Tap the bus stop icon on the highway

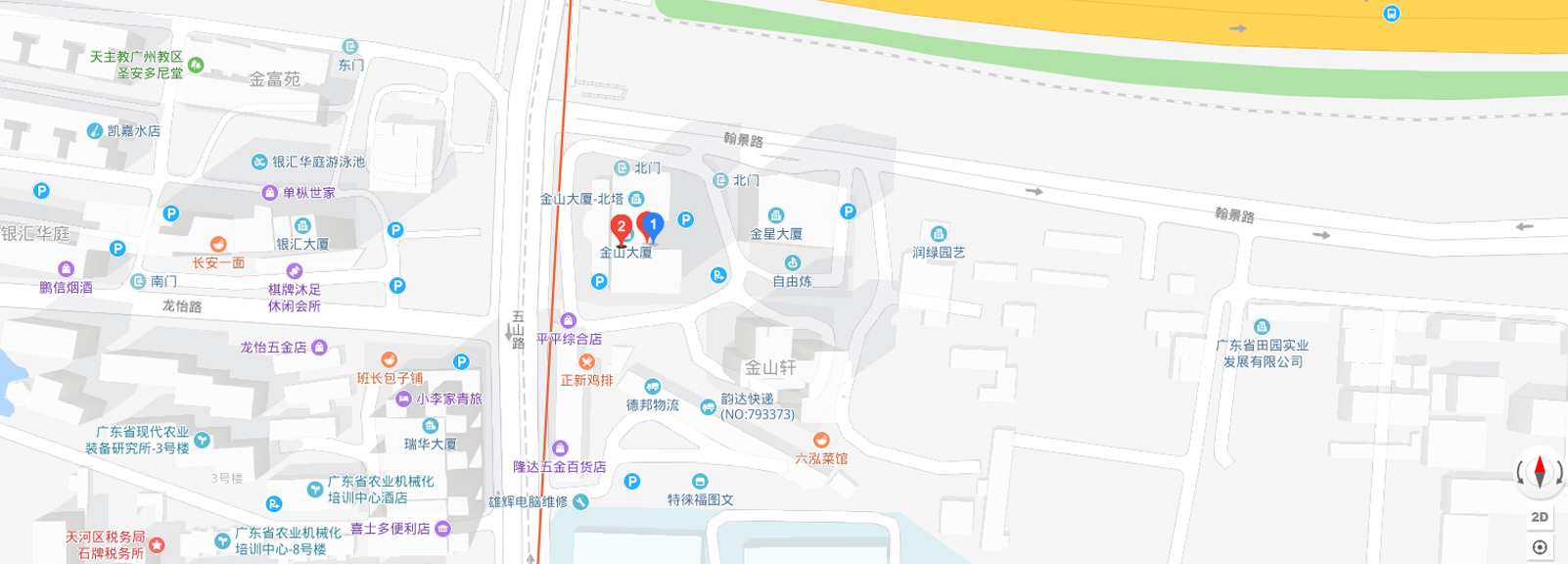1391,14
